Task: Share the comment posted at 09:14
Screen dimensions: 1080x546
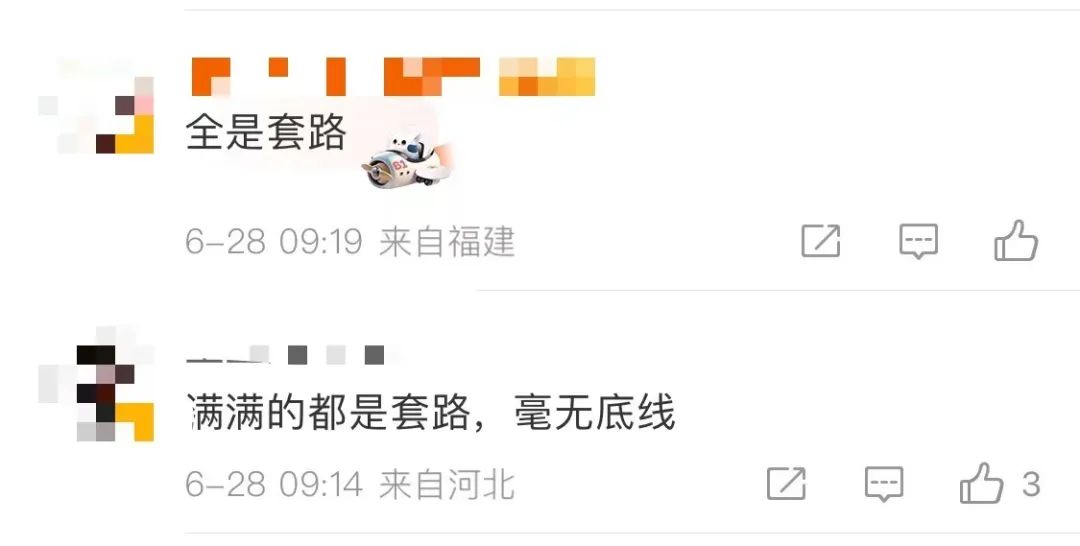Action: point(786,484)
